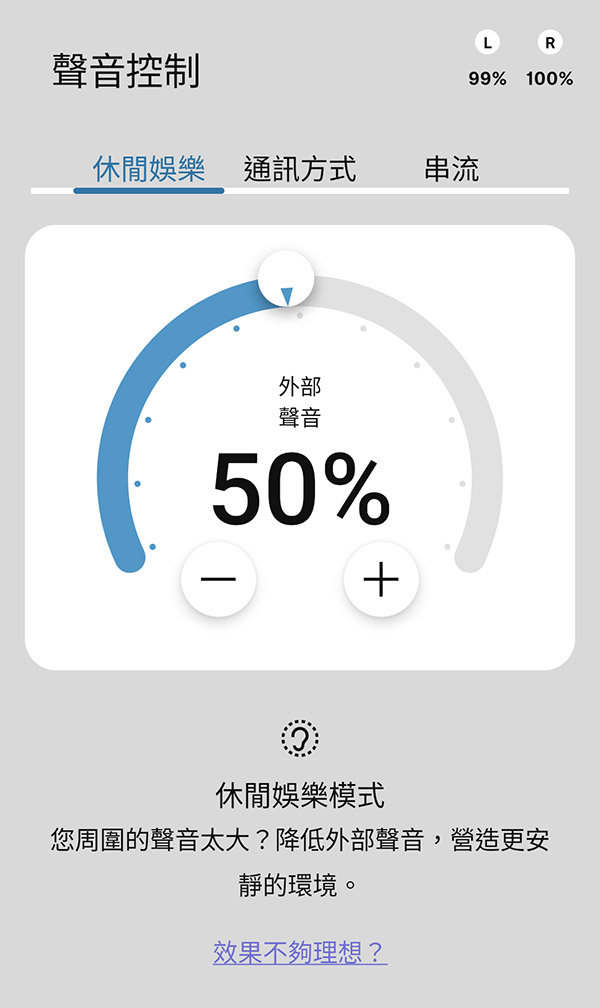Open the 效果不夠理想？ link
Image resolution: width=600 pixels, height=1008 pixels.
click(x=300, y=951)
